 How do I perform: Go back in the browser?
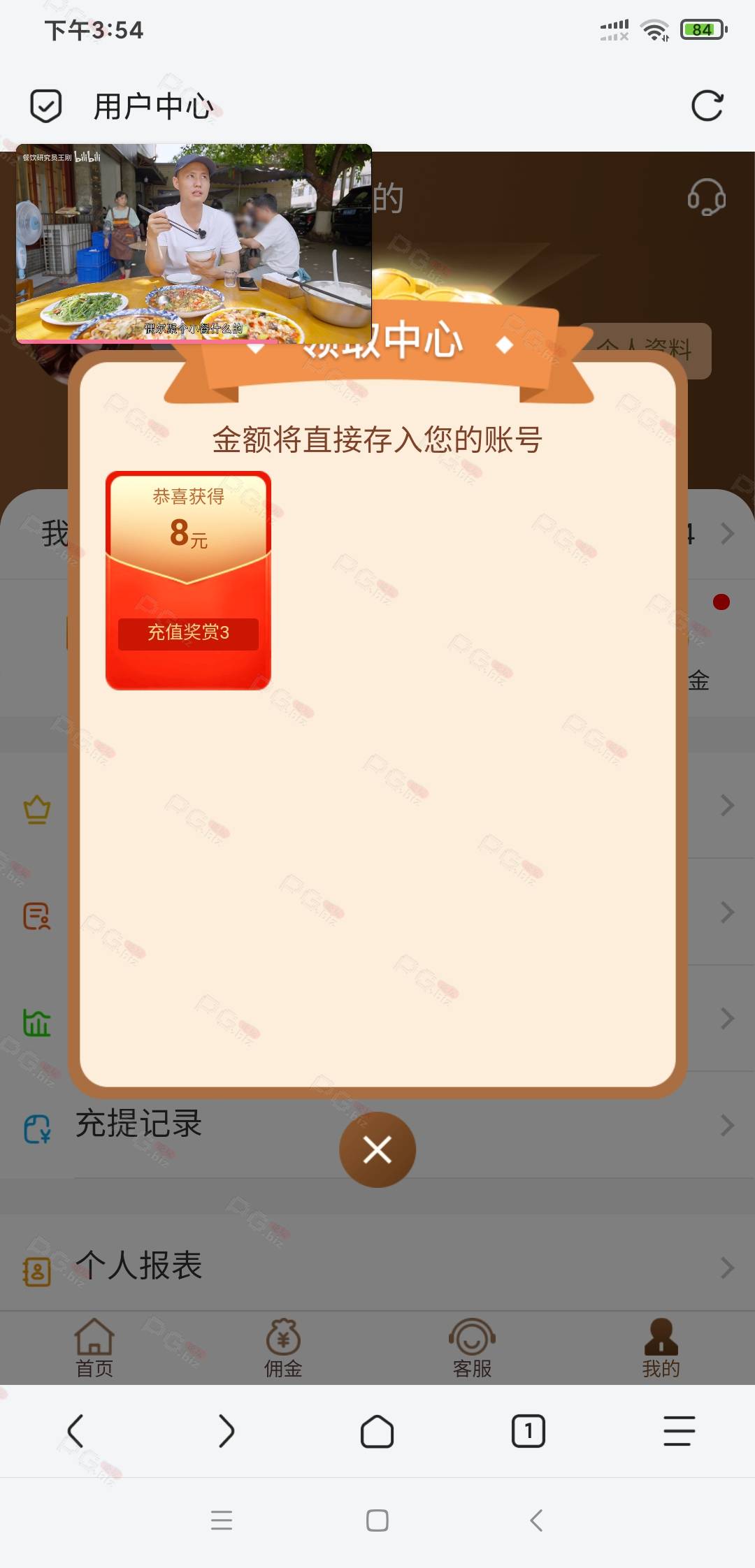[x=75, y=1431]
